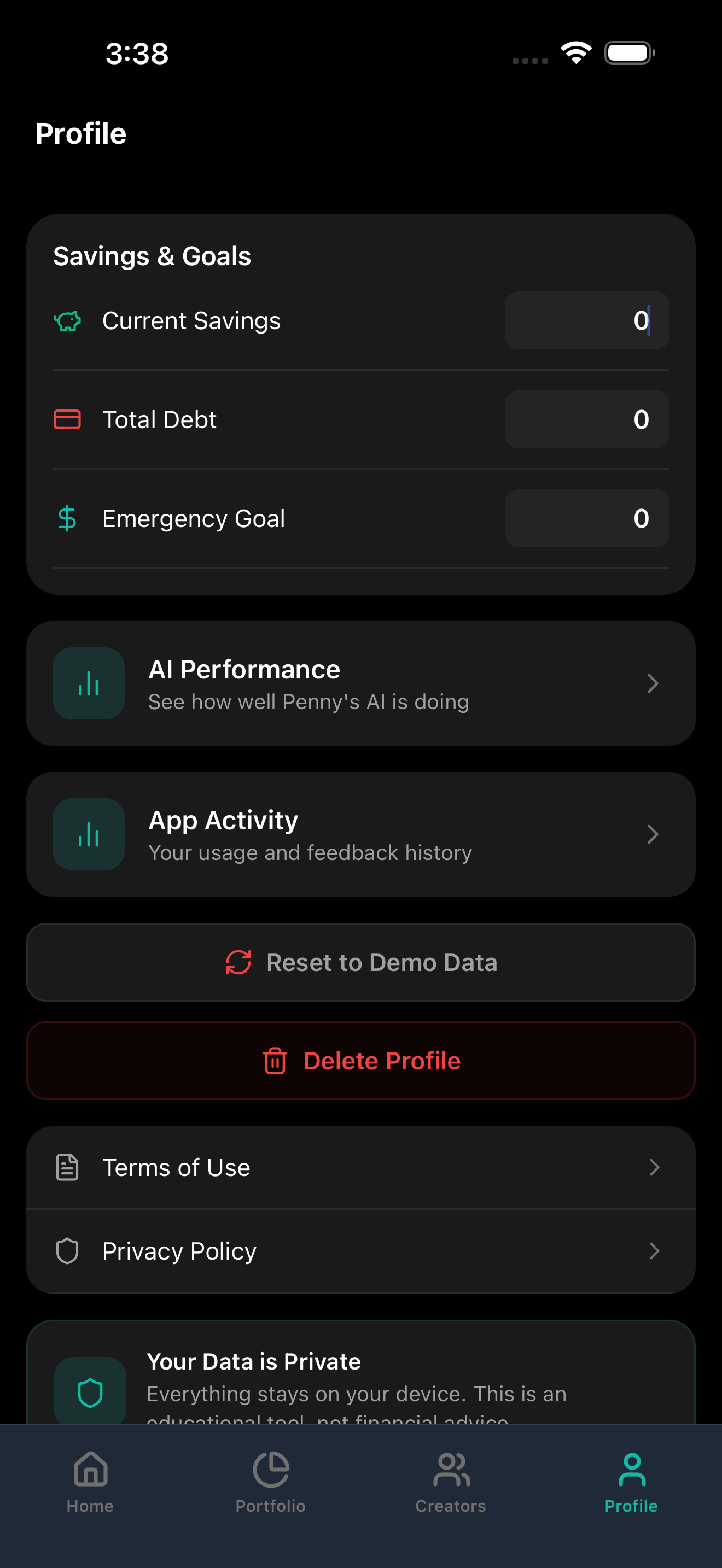Open the Terms of Use

360,1167
